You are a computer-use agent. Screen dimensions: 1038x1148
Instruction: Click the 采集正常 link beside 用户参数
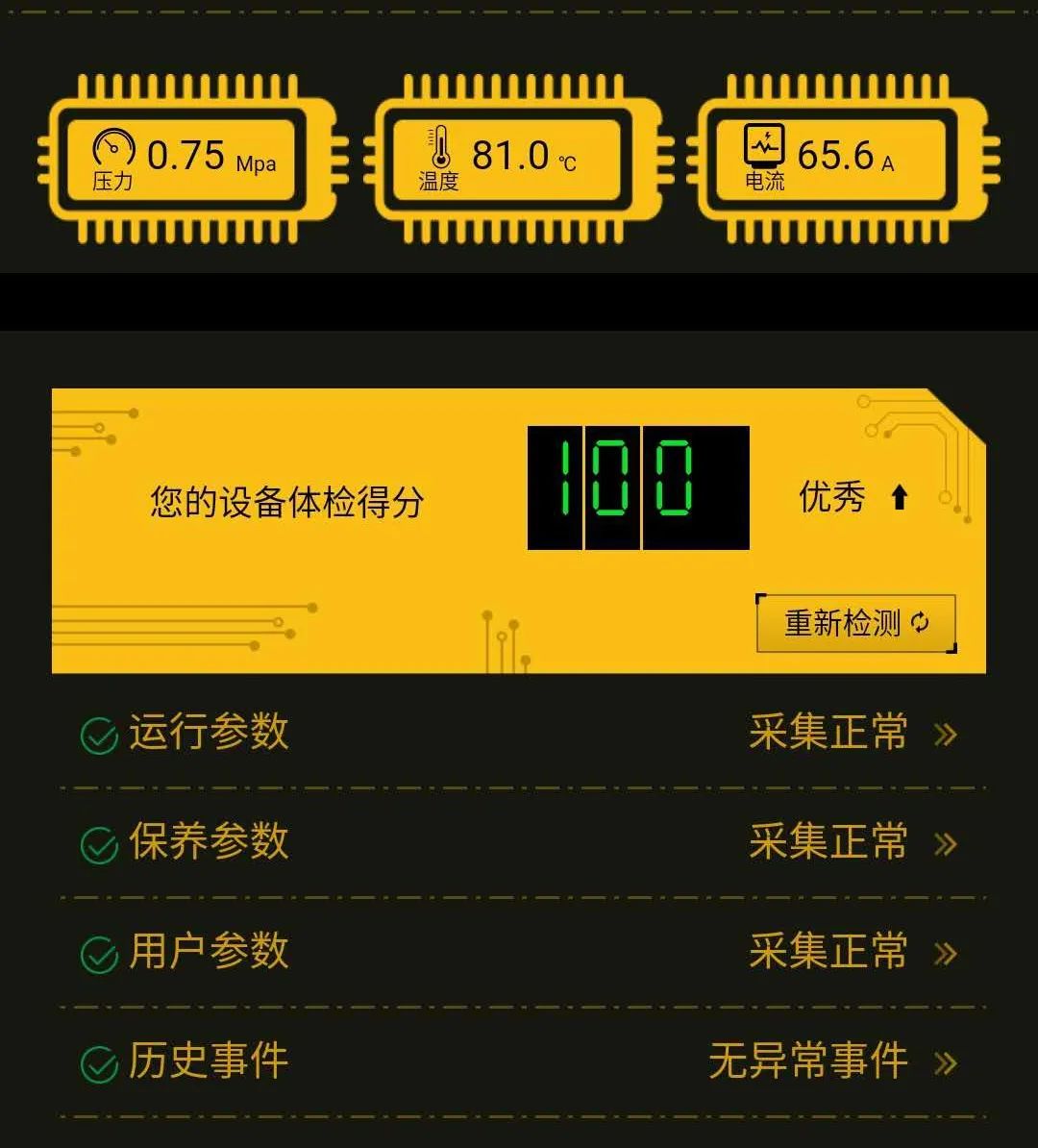(x=828, y=951)
